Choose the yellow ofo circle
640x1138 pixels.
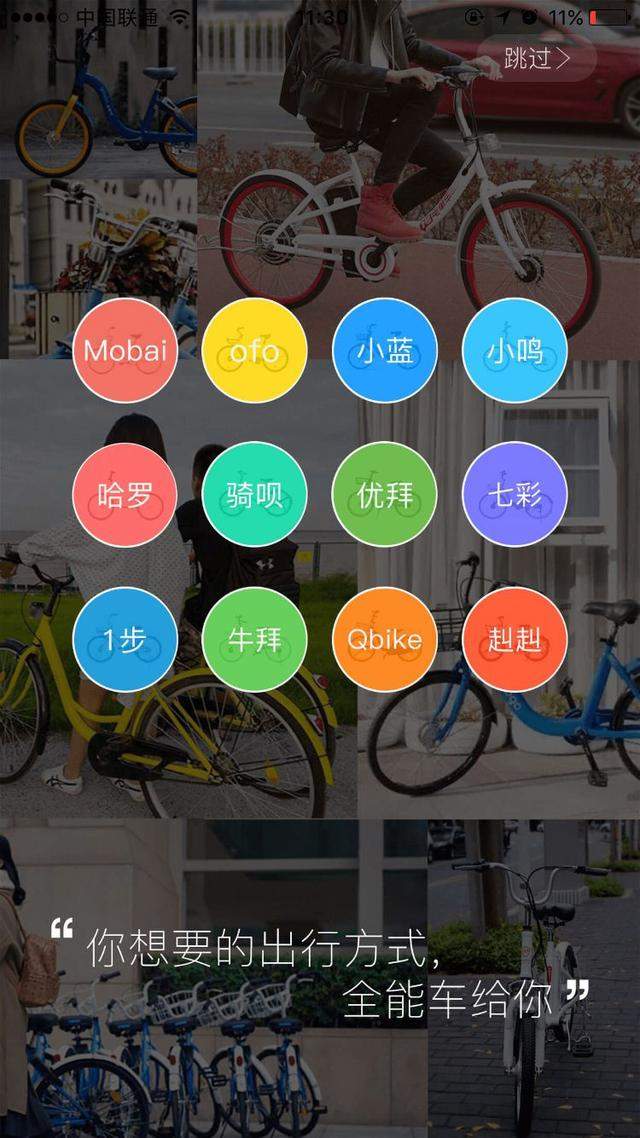254,351
